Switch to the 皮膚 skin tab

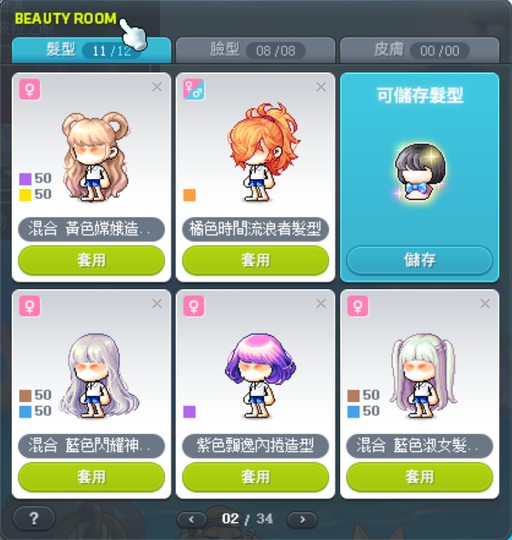point(419,50)
